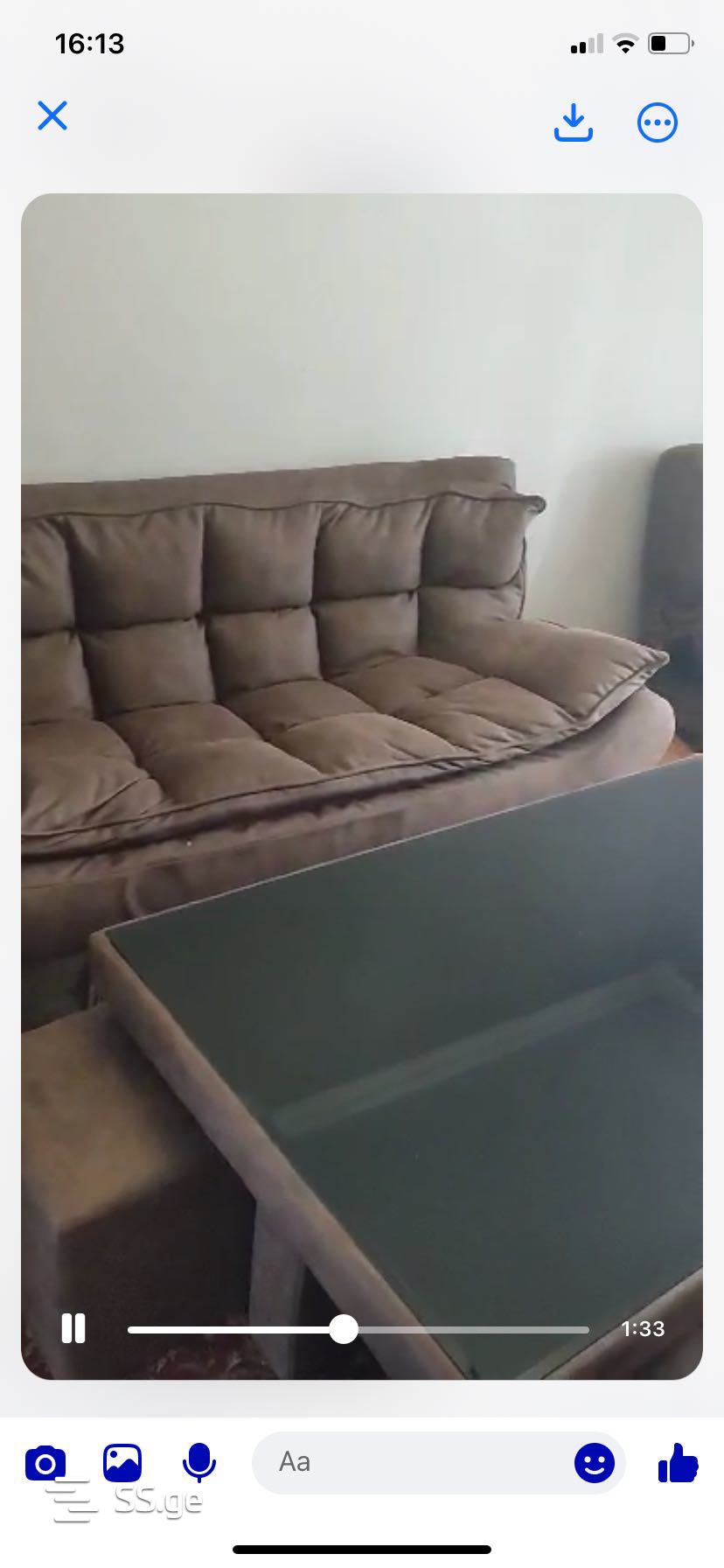
Task: Record a voice message
Action: [x=199, y=1462]
